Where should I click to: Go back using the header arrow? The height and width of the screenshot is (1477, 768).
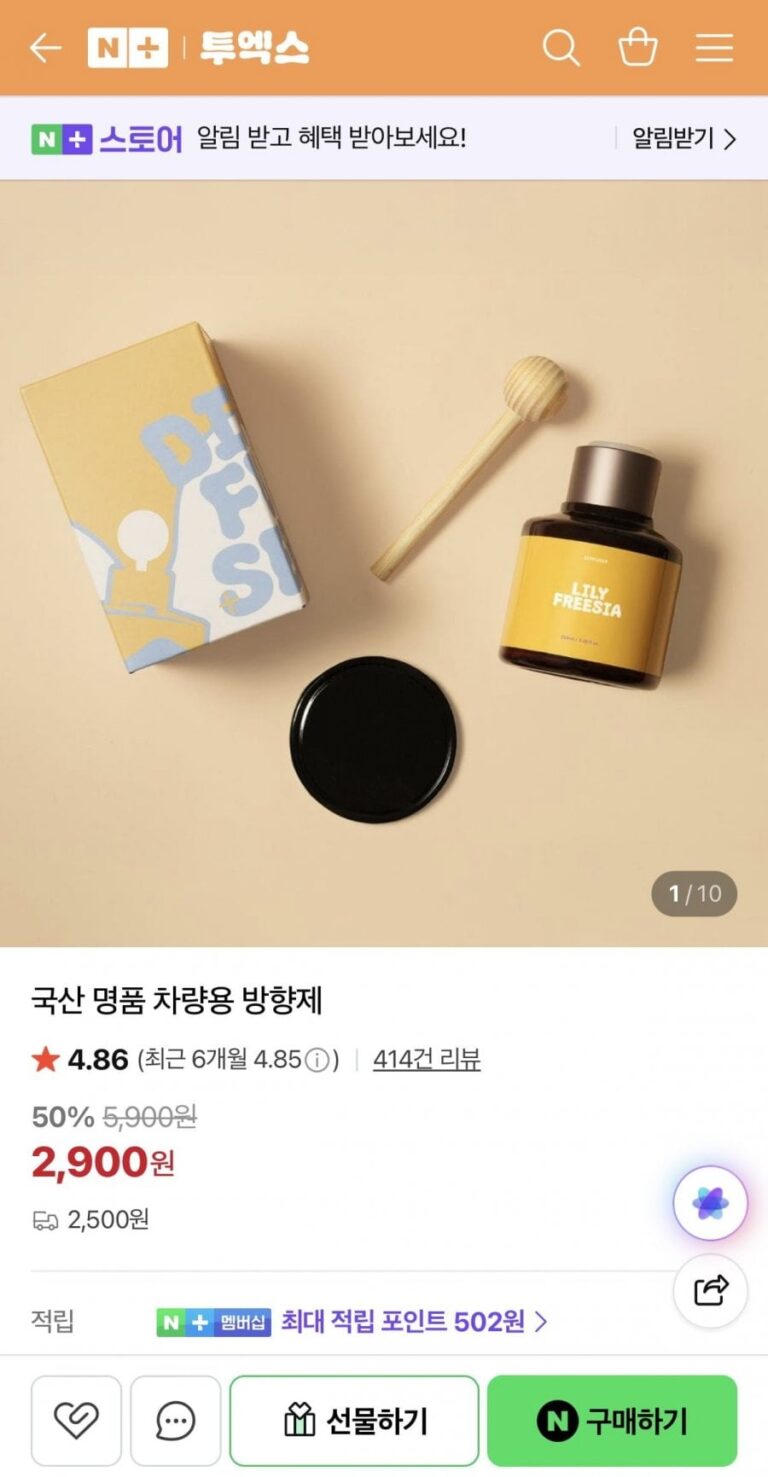point(45,48)
